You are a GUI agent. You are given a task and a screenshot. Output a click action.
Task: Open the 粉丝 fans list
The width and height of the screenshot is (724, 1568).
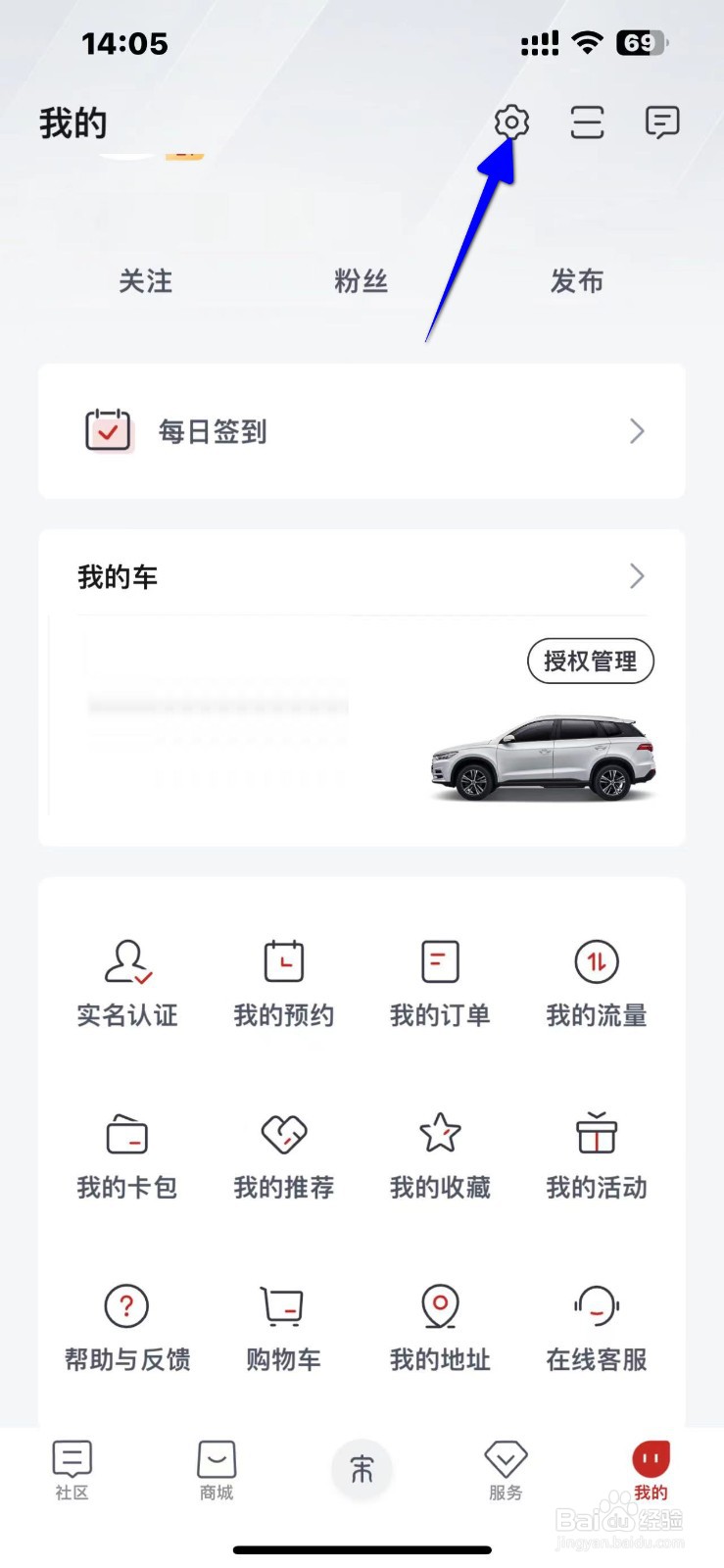click(x=361, y=281)
